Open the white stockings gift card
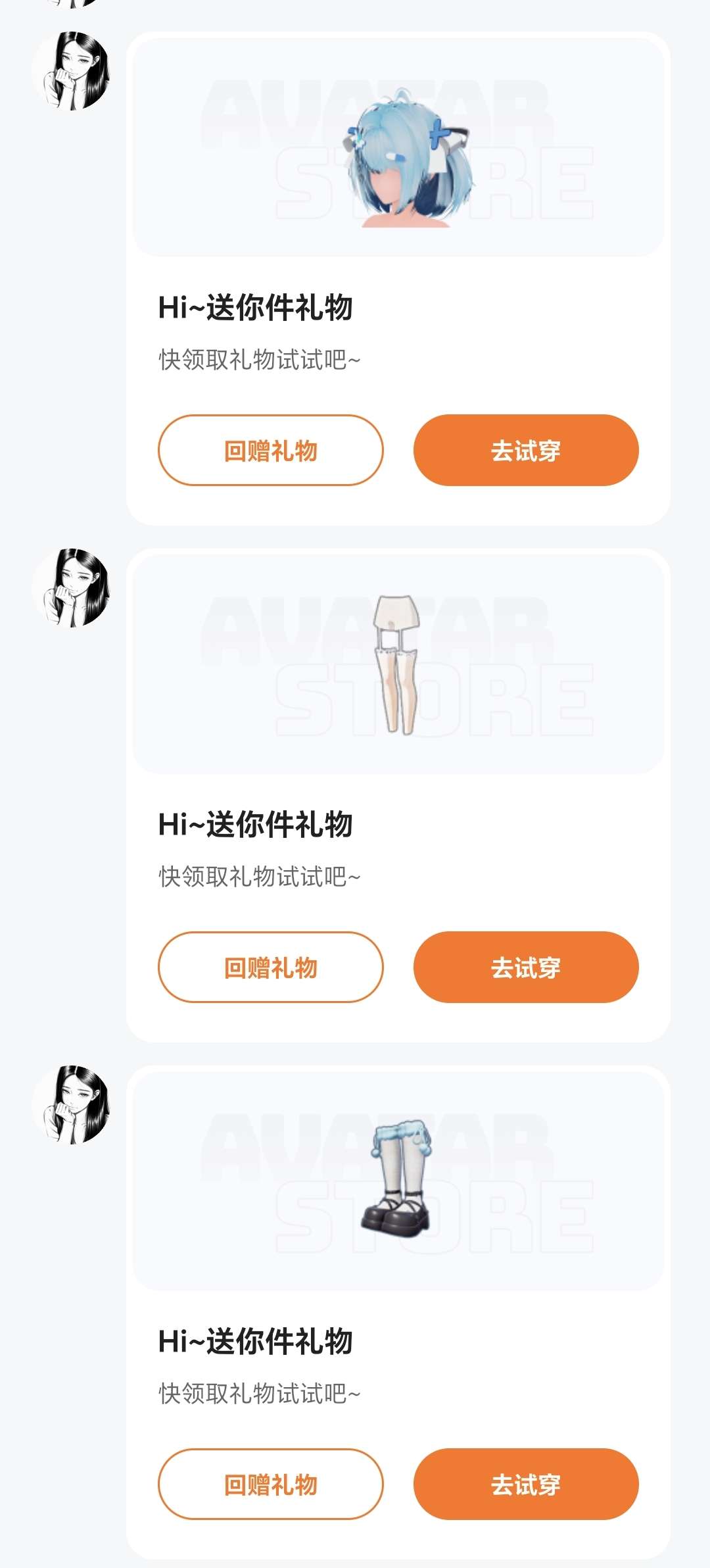710x1568 pixels. pos(398,664)
